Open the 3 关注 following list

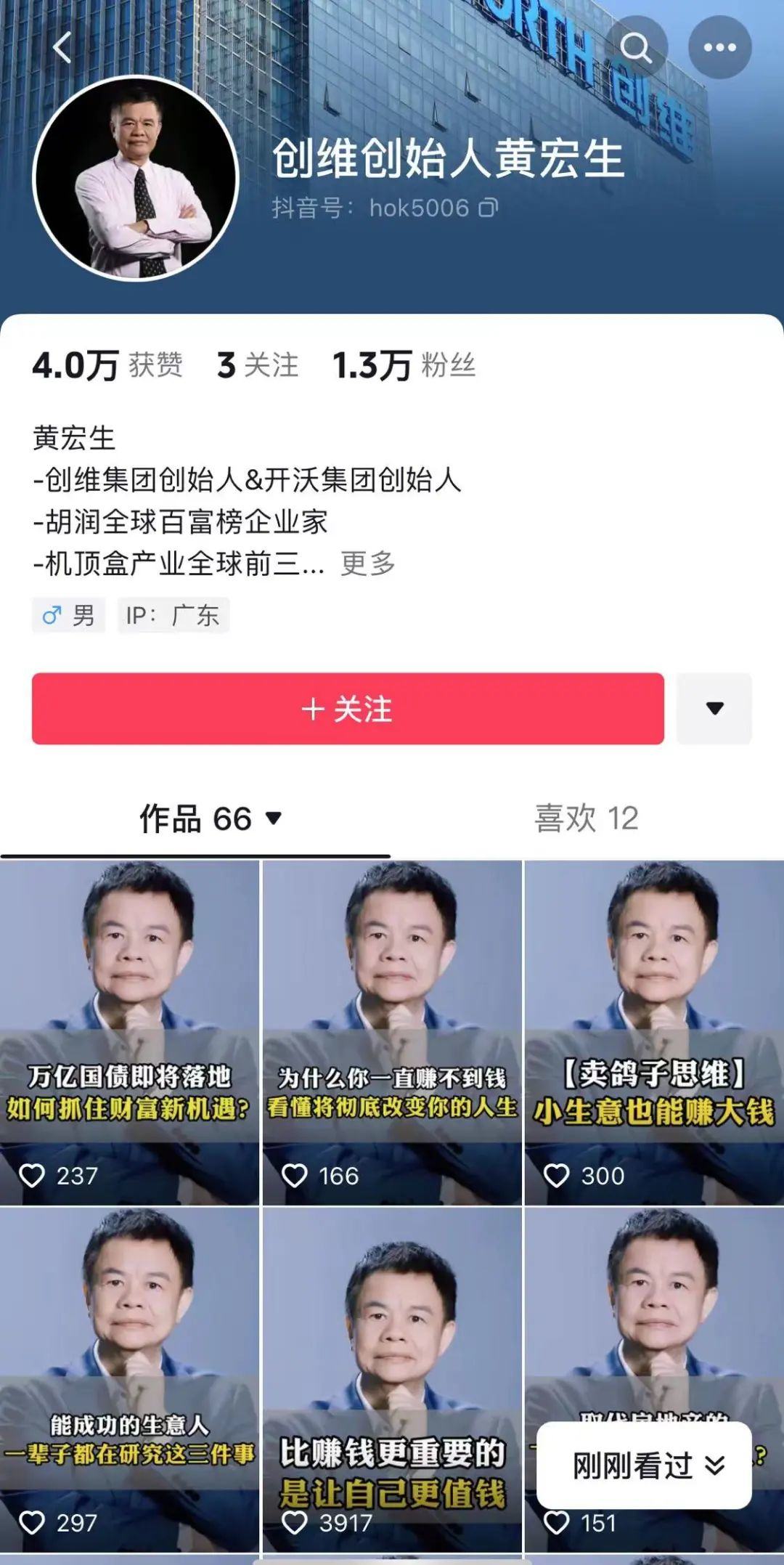[x=258, y=365]
